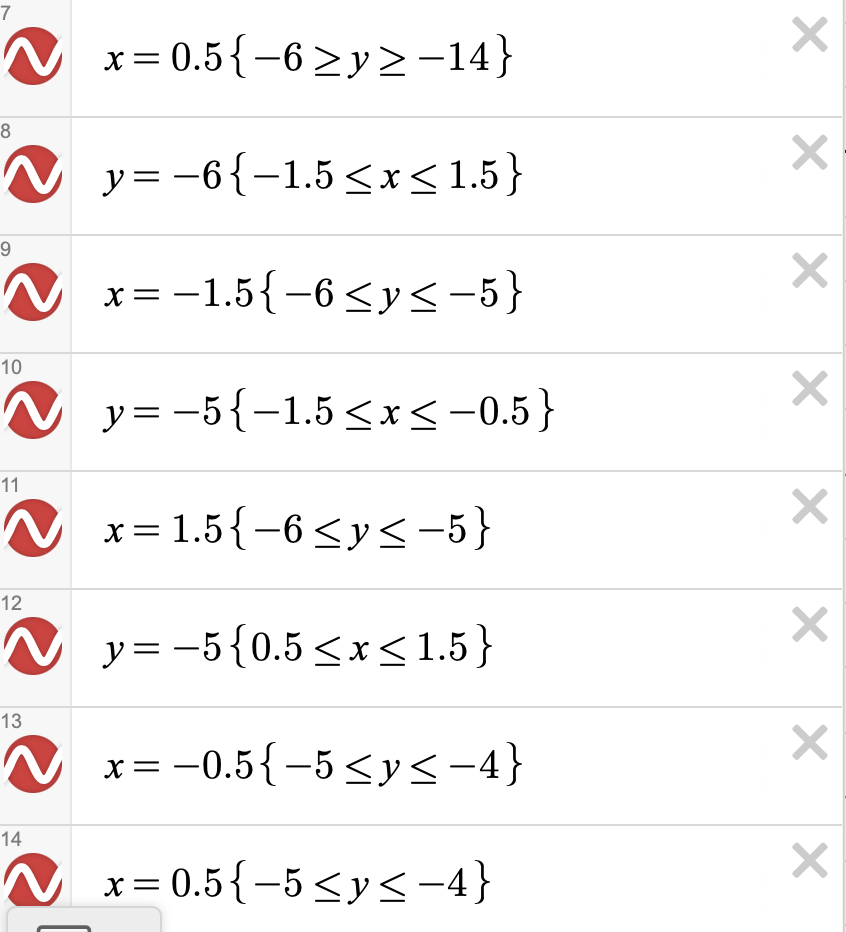This screenshot has width=846, height=932.
Task: Edit expression 9 formula x = -1.5
Action: tap(312, 295)
